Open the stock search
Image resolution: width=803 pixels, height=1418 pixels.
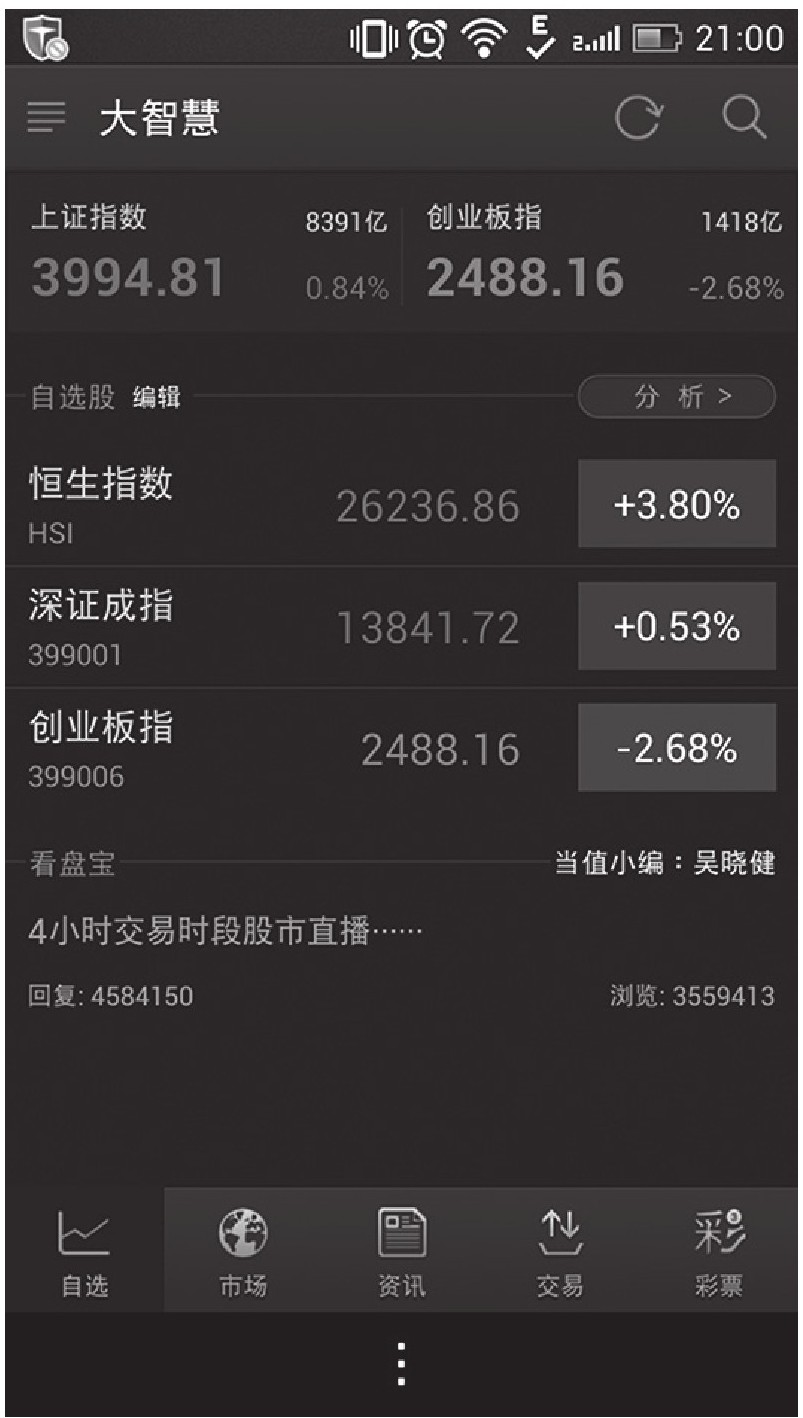(x=744, y=119)
